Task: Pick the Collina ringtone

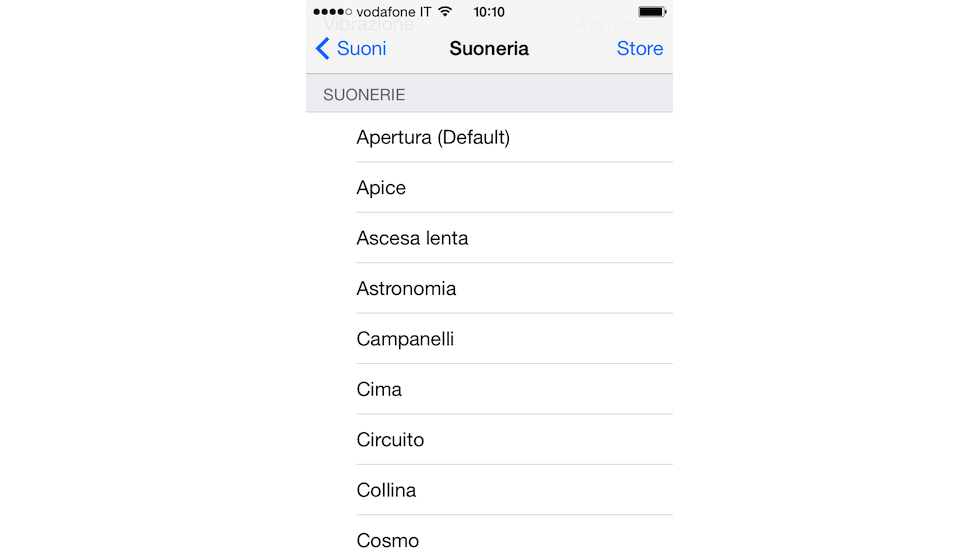Action: (x=386, y=490)
